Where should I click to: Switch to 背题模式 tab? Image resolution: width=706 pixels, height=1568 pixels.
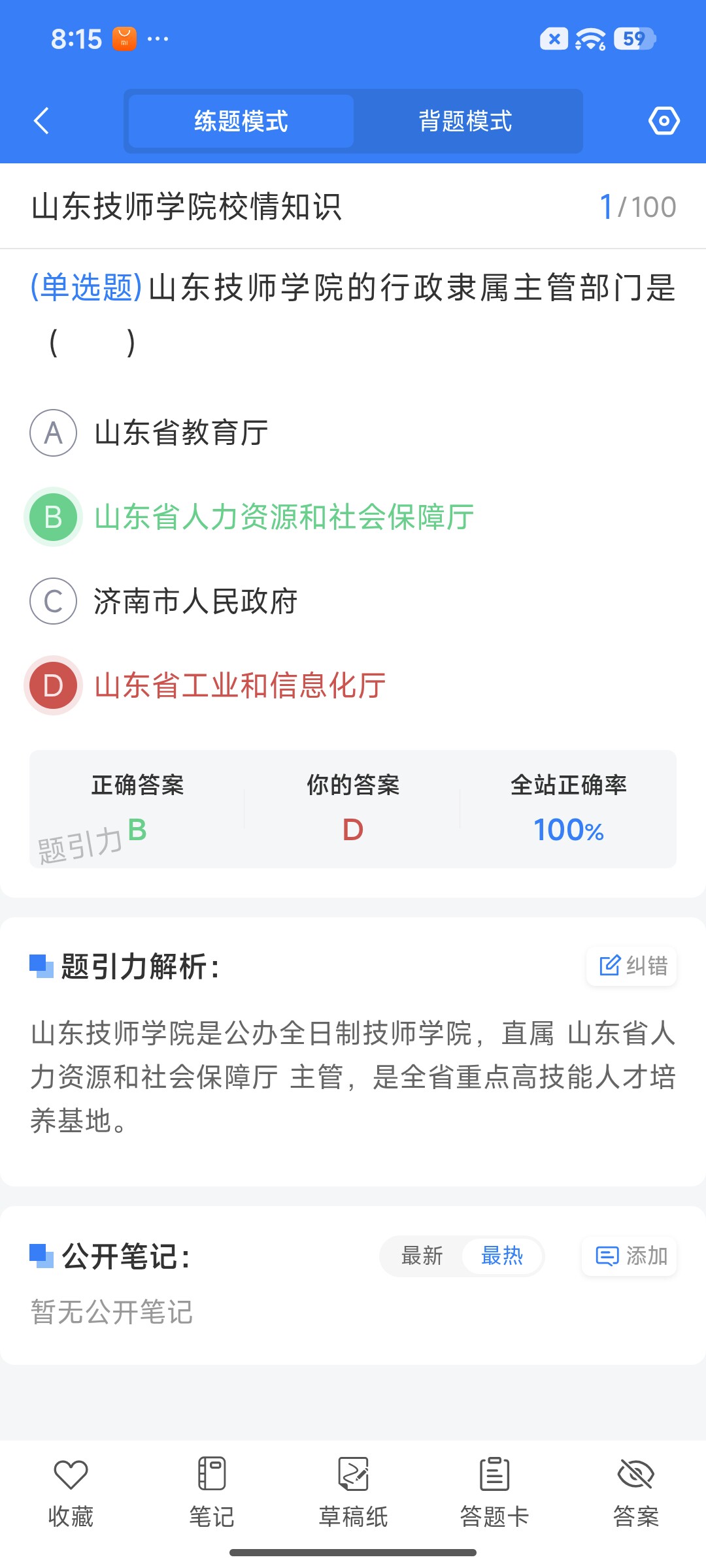(465, 121)
